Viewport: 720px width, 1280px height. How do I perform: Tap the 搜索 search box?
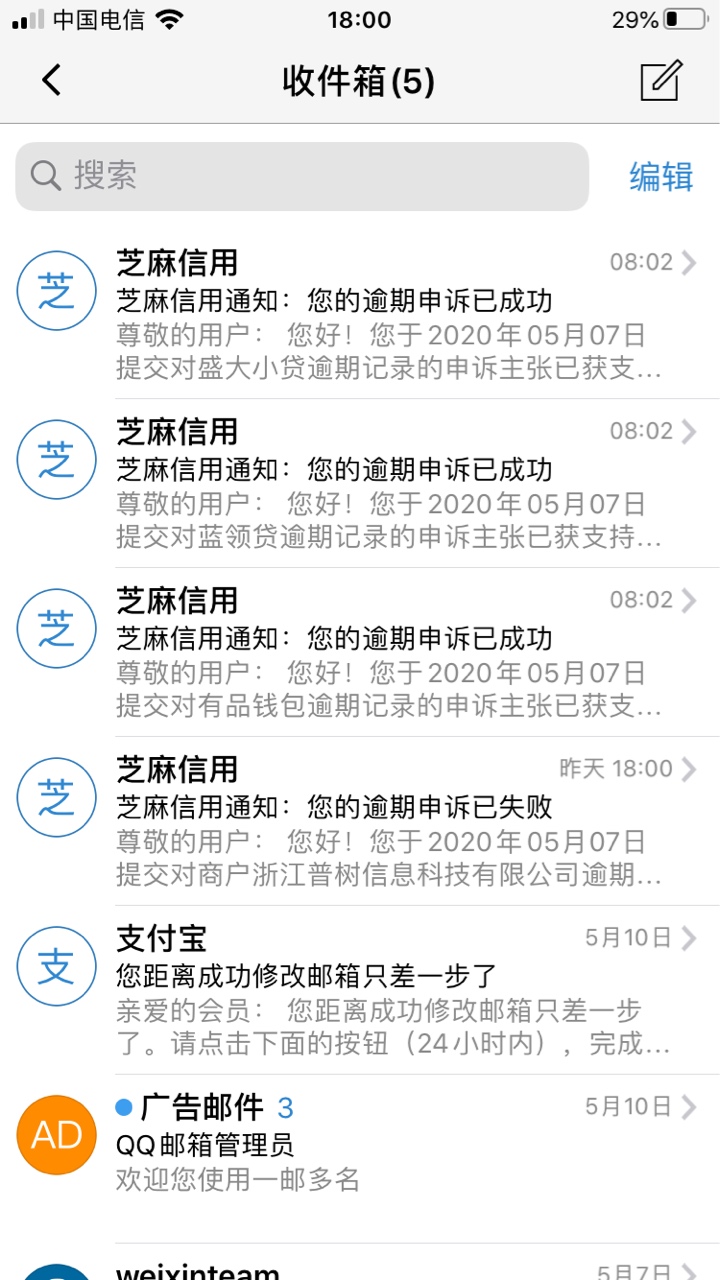pyautogui.click(x=302, y=176)
